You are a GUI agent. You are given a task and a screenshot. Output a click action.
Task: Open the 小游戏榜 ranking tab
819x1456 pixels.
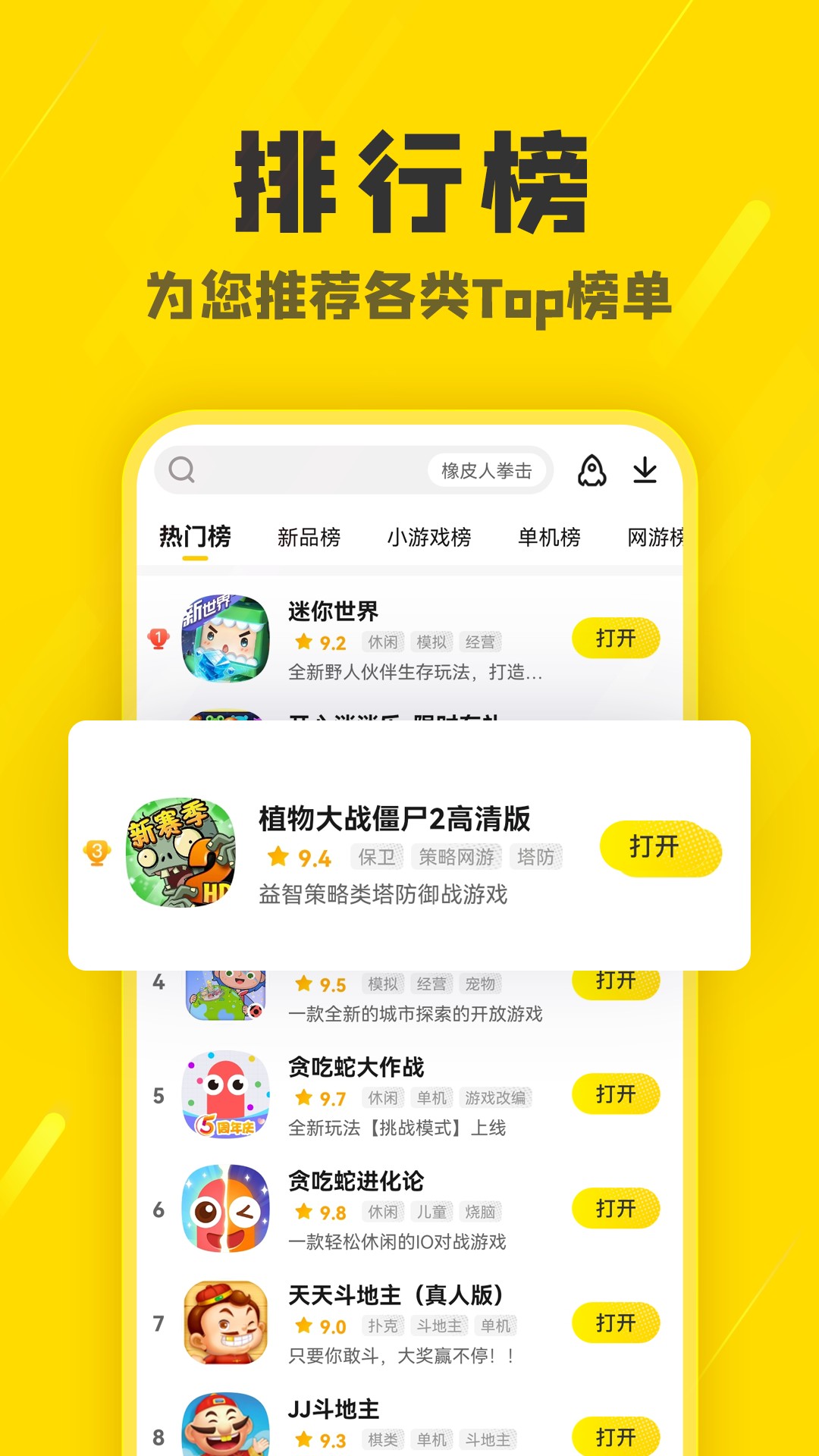(x=431, y=536)
